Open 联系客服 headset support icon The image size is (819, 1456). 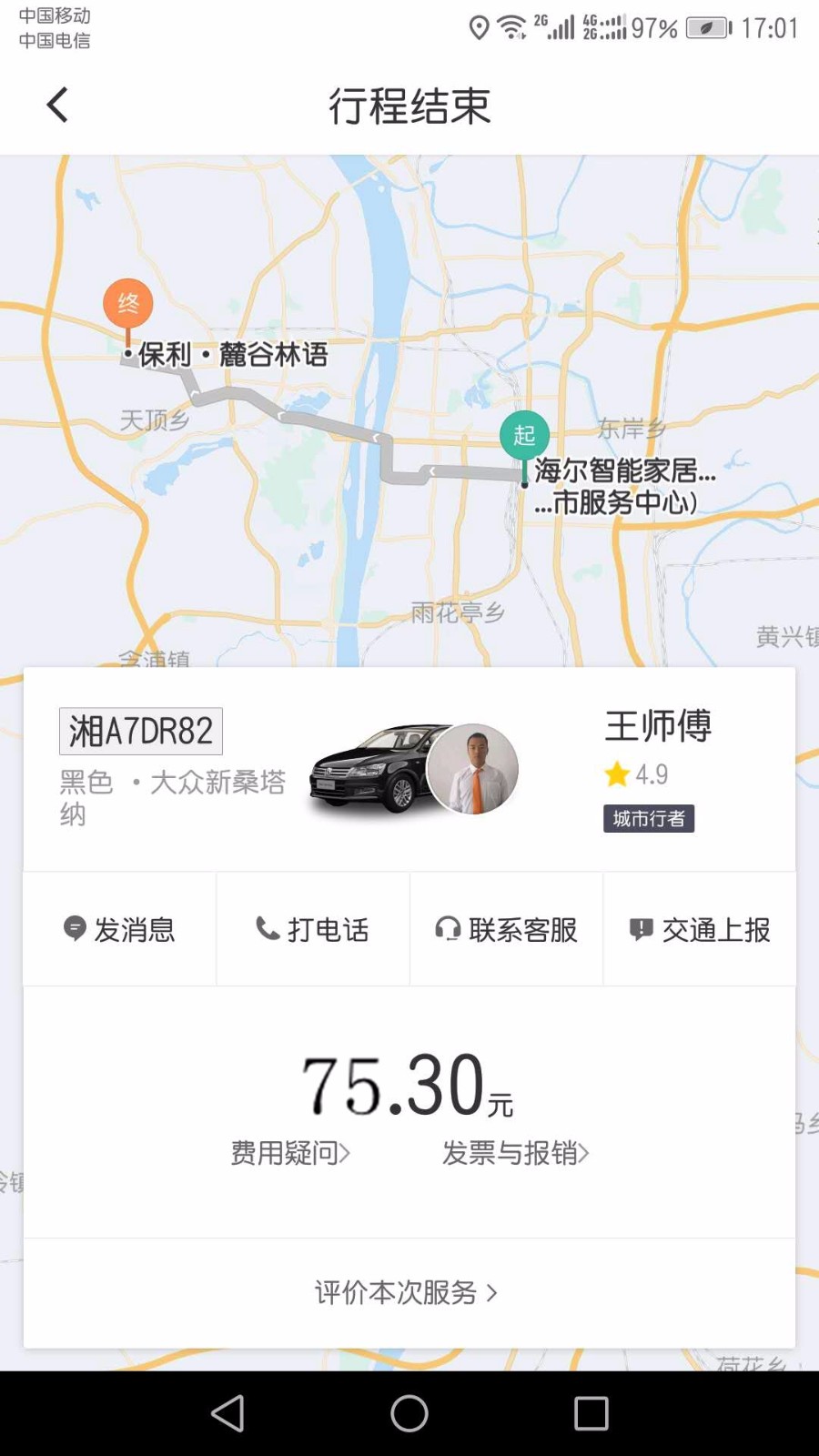pos(447,929)
